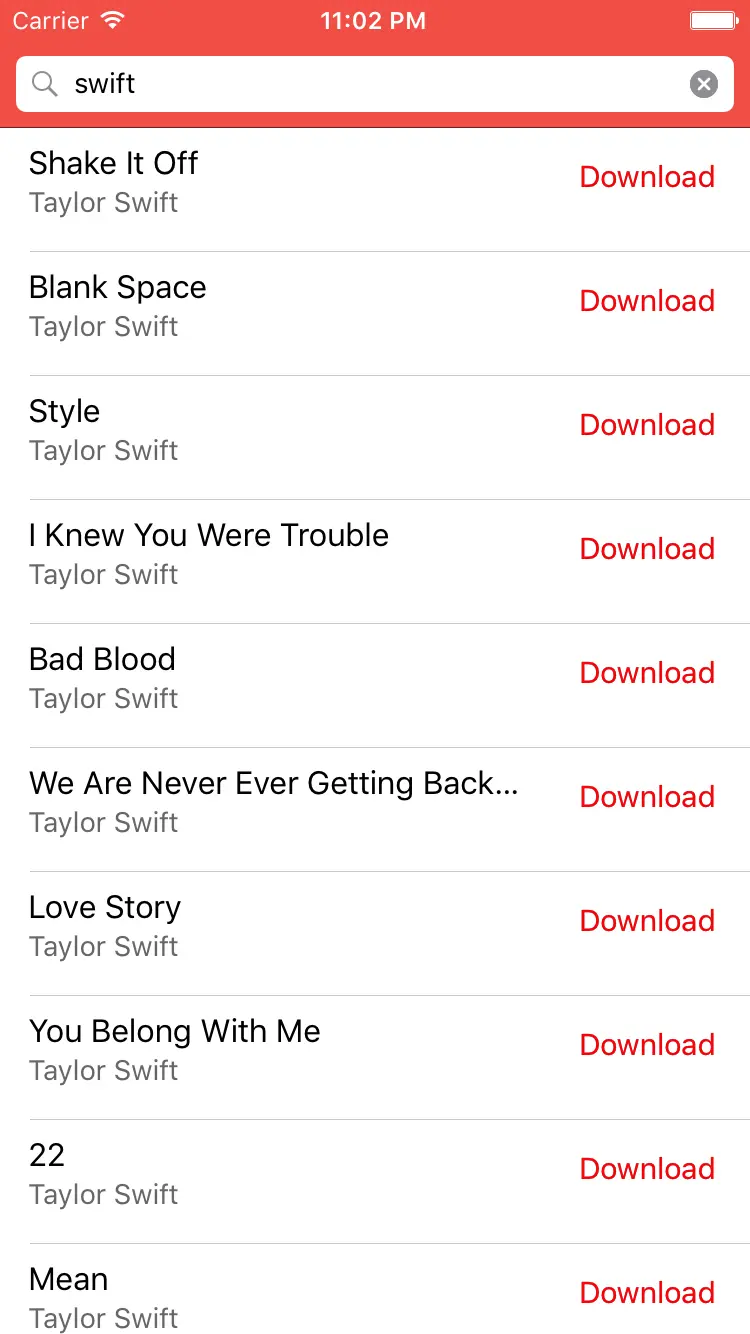Open the Shake It Off result row
The width and height of the screenshot is (750, 1334).
click(250, 182)
